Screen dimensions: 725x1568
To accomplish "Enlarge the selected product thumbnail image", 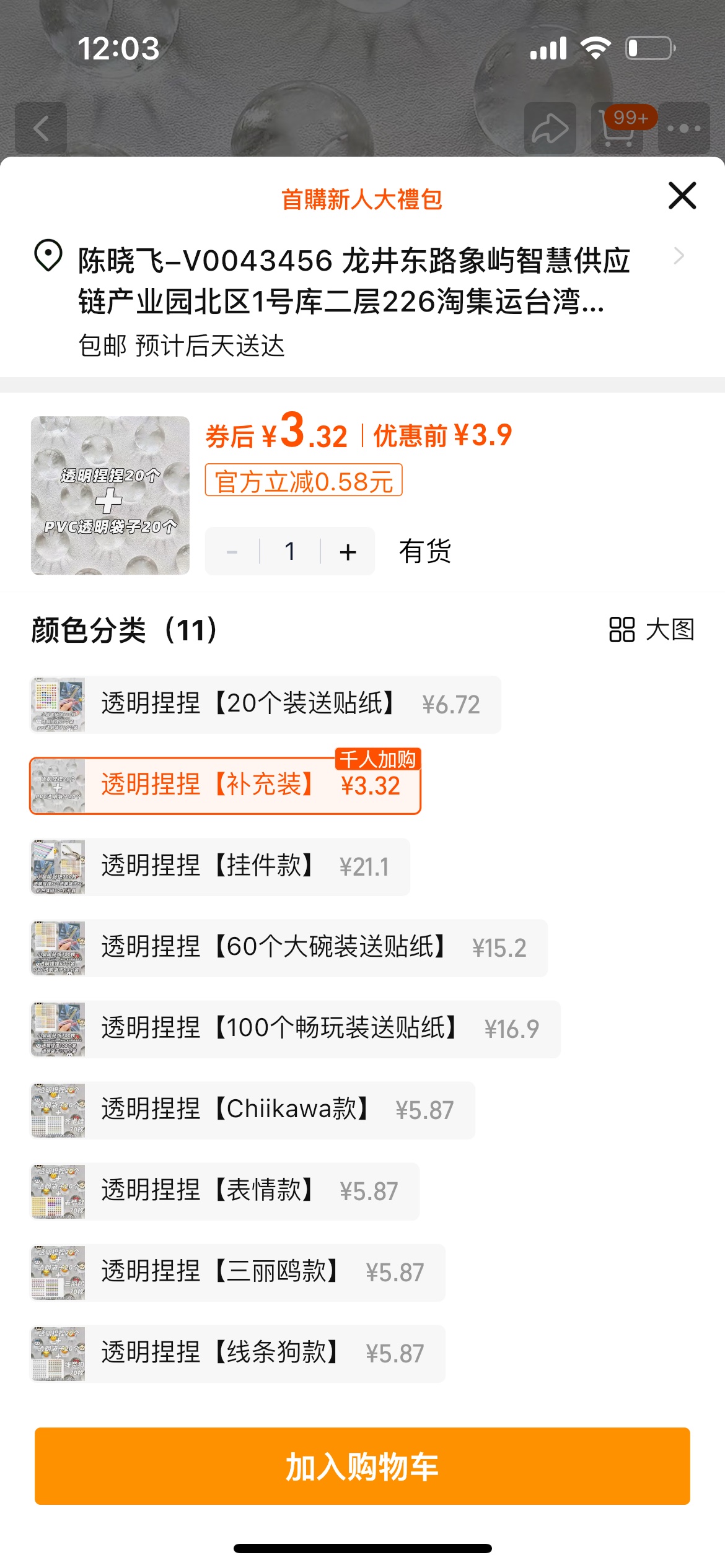I will click(x=110, y=495).
